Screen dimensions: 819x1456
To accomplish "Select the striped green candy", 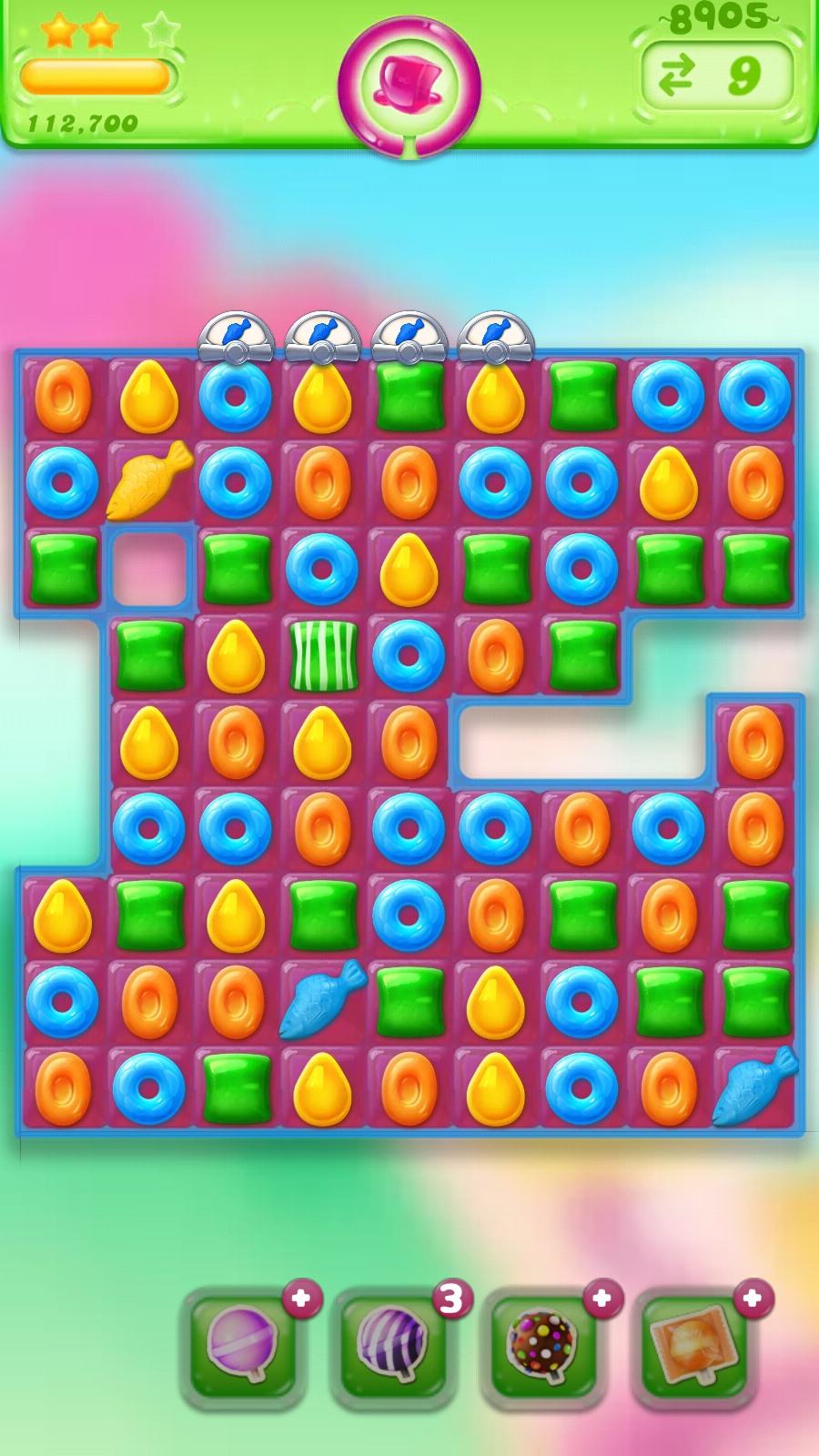I will click(323, 655).
